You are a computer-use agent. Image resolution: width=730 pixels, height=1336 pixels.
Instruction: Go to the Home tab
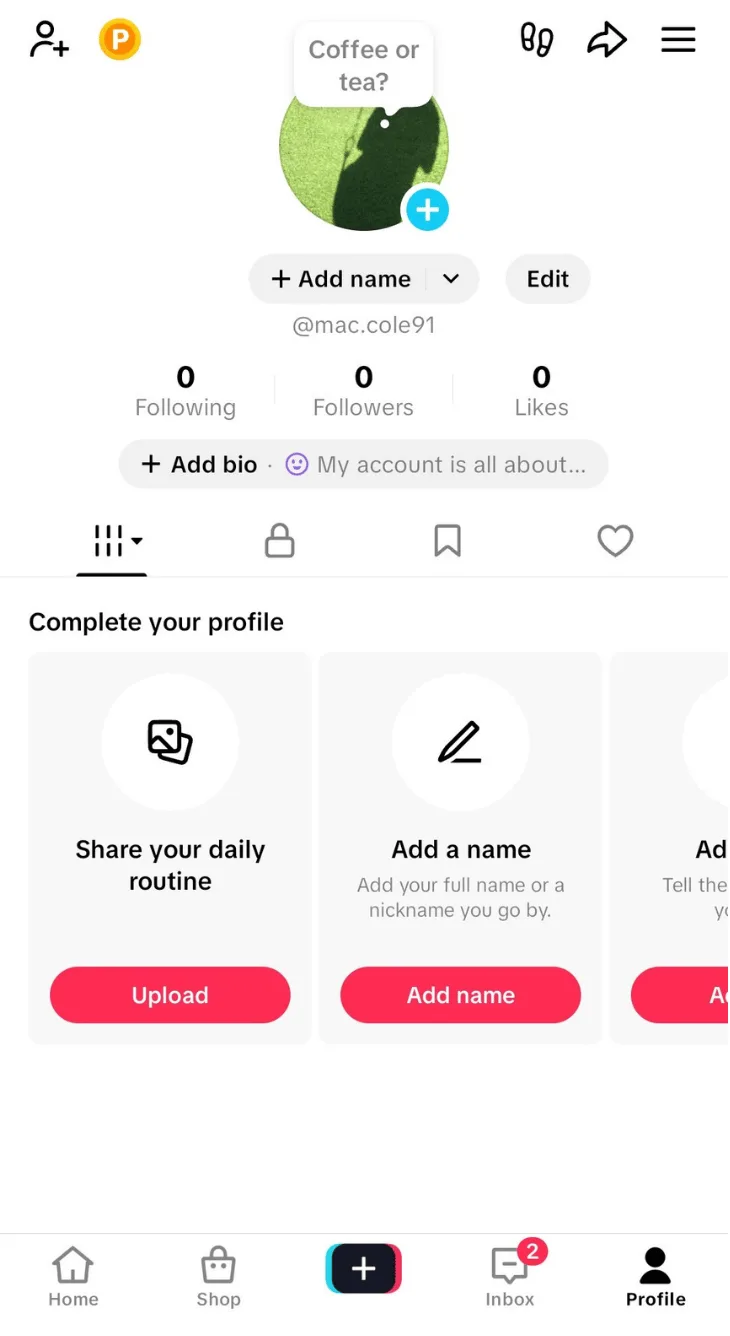click(x=74, y=1277)
